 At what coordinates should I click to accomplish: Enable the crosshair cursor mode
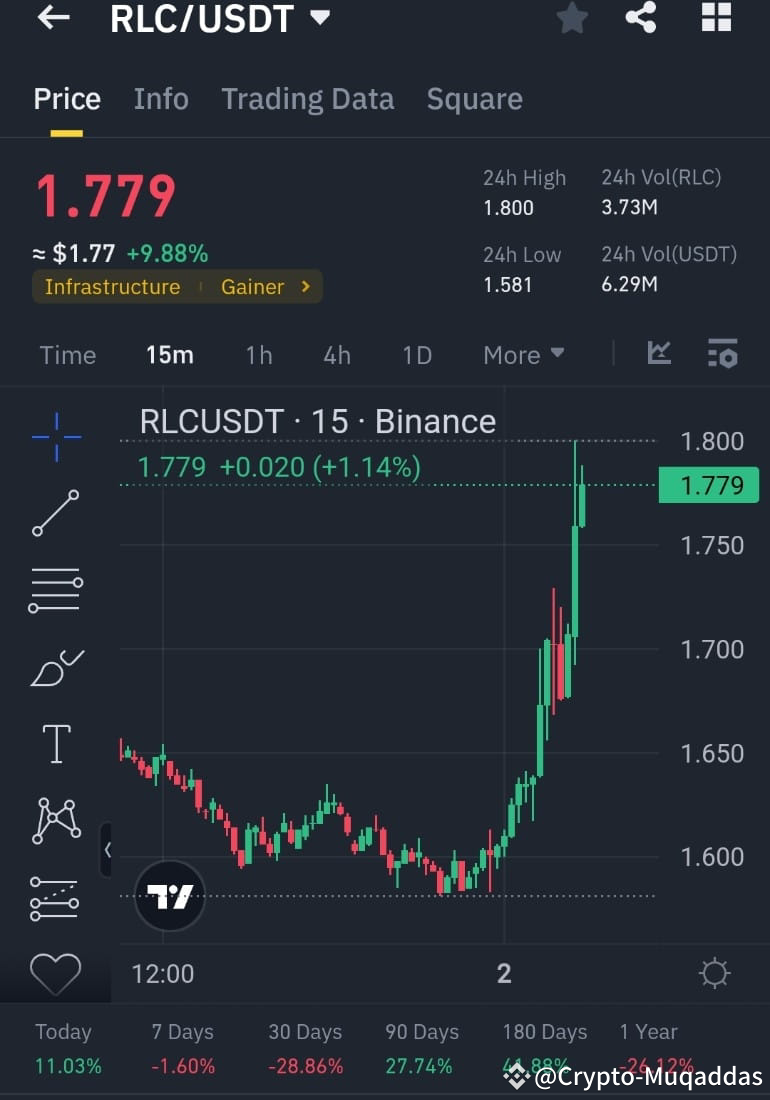pos(55,436)
